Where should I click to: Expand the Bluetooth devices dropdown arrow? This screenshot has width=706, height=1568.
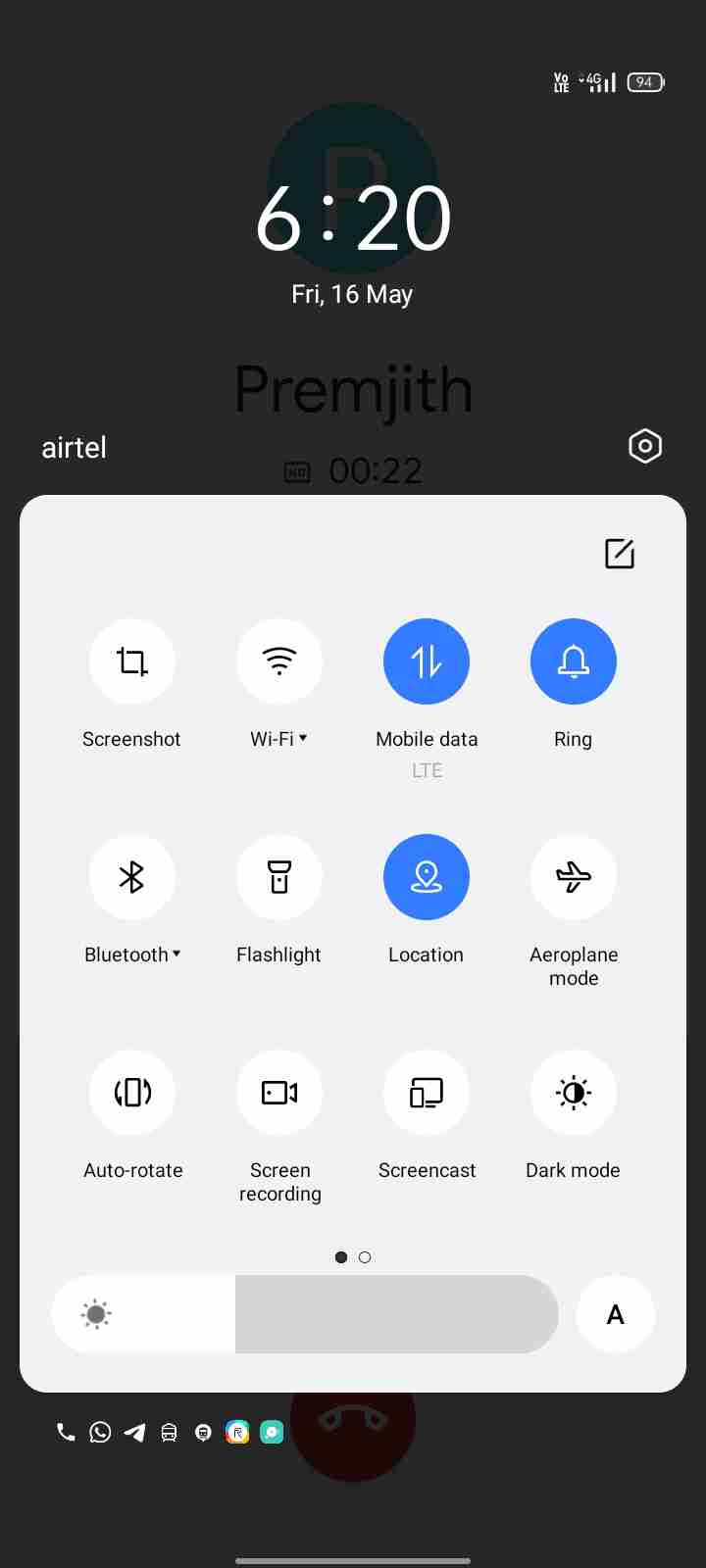point(176,954)
